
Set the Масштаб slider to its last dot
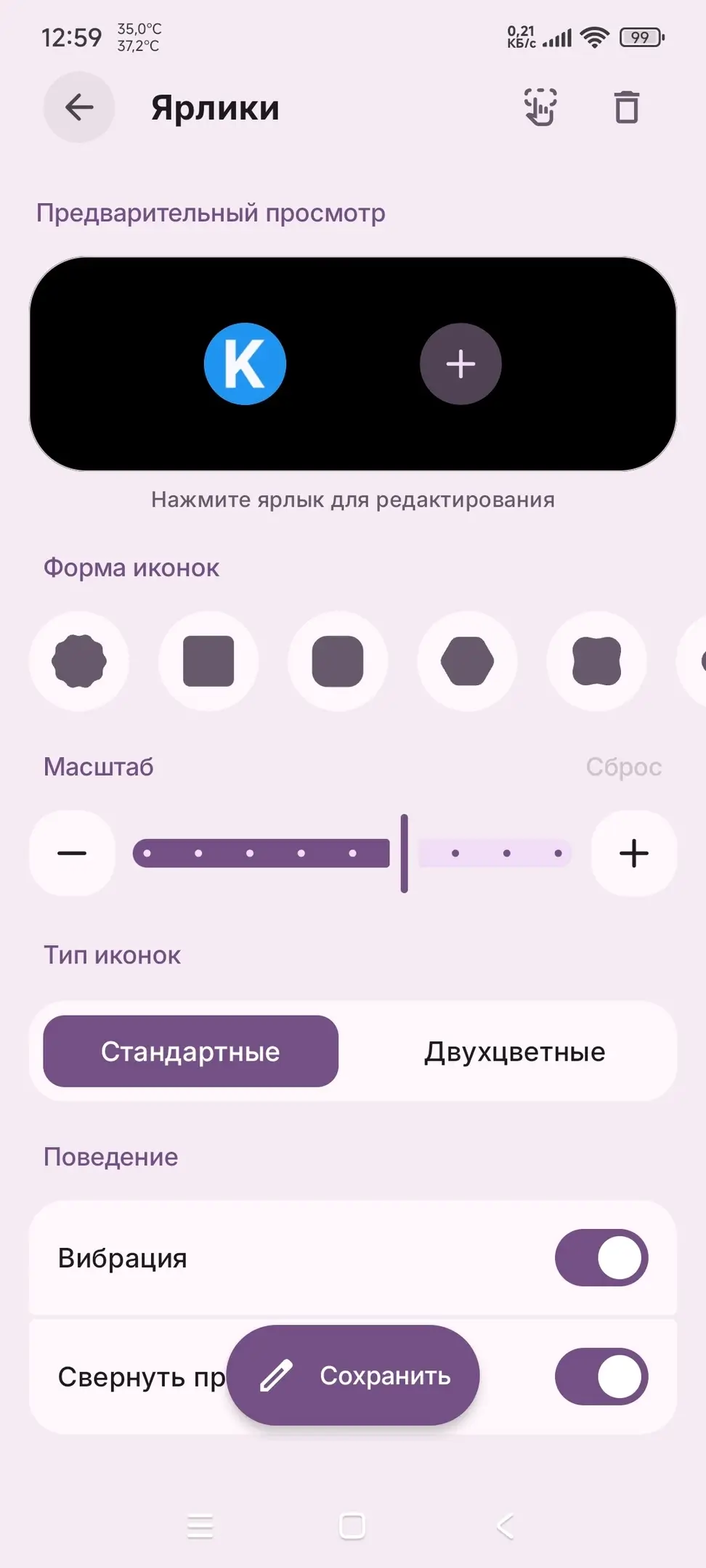(x=558, y=853)
